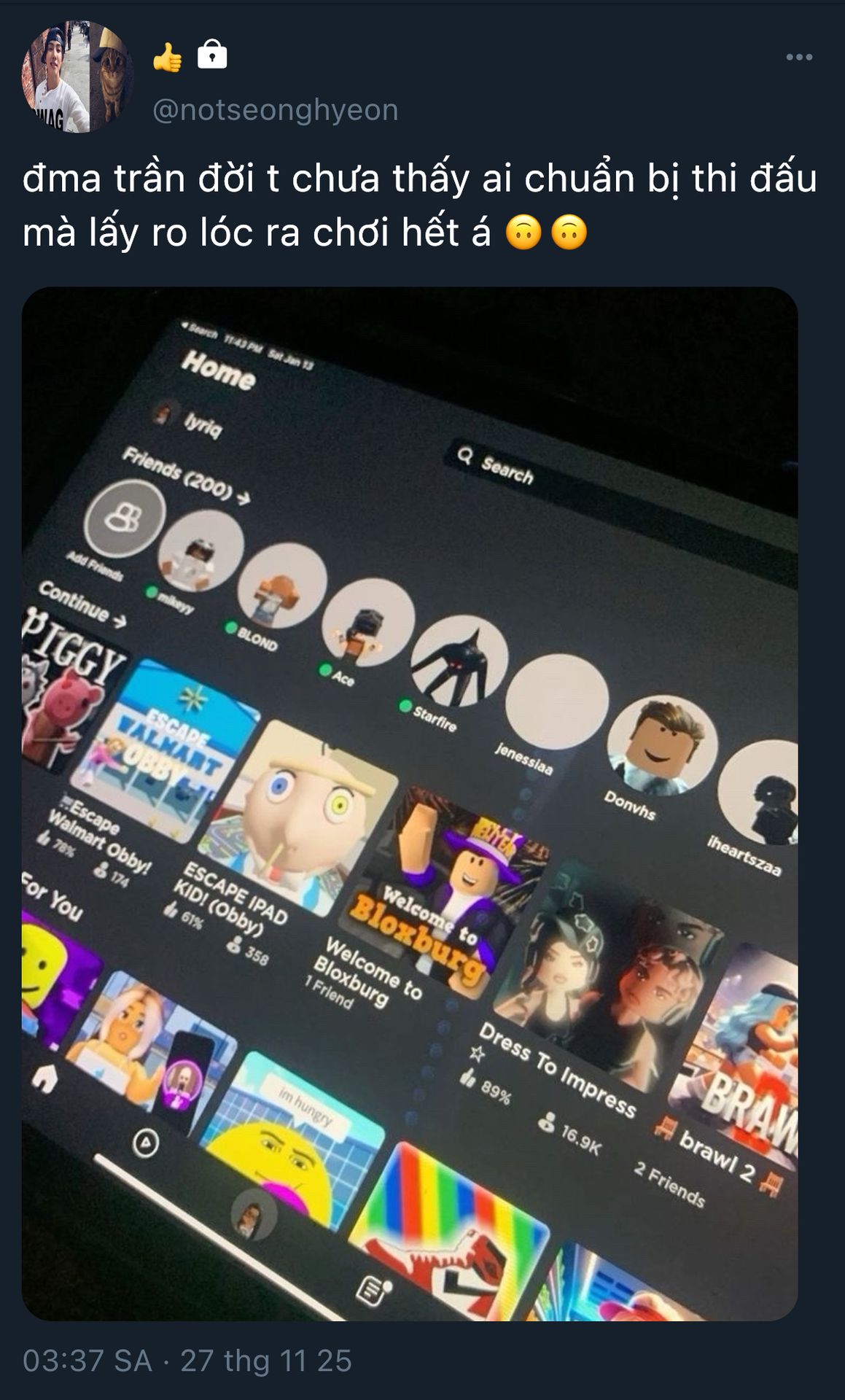
Task: Open the @notseonghyeon profile handle
Action: click(275, 110)
